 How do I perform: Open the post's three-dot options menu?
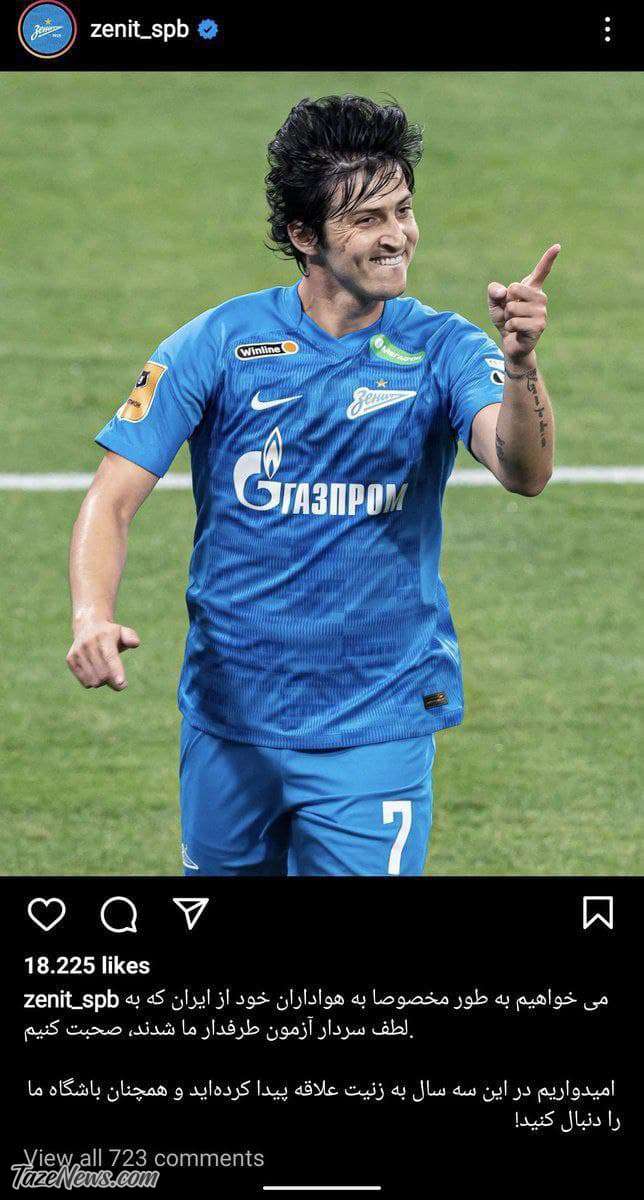pos(607,30)
